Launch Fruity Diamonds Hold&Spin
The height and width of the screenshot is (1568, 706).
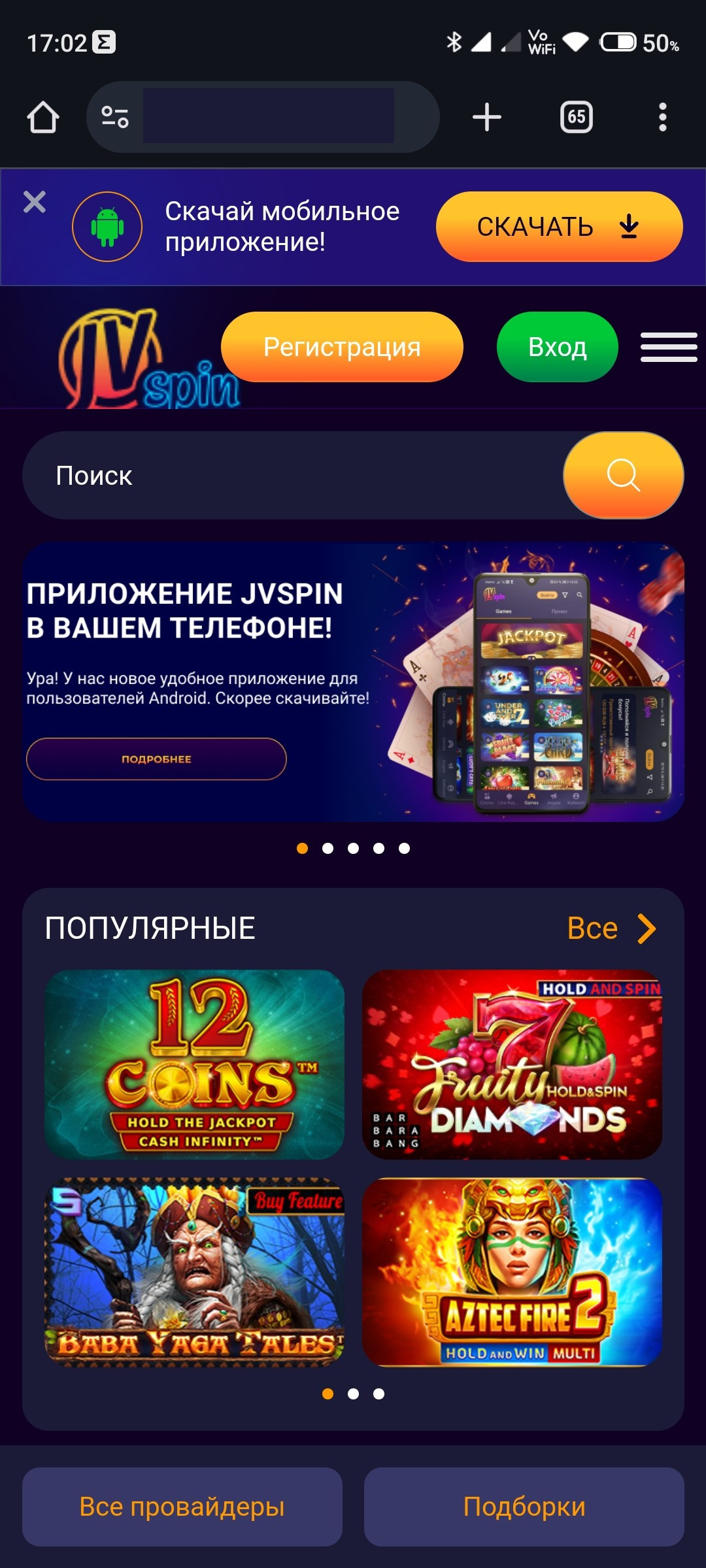coord(512,1064)
